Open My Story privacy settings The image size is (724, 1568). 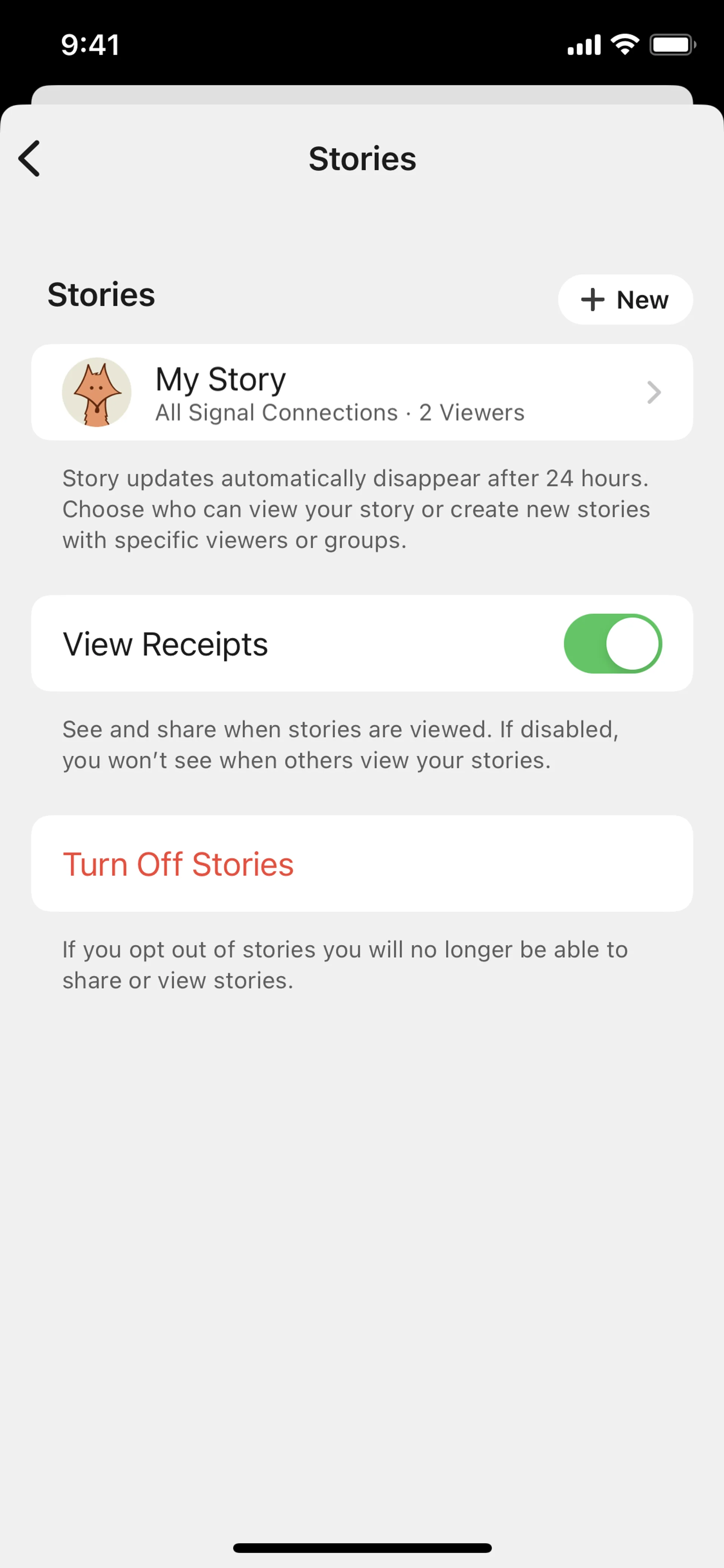tap(361, 393)
